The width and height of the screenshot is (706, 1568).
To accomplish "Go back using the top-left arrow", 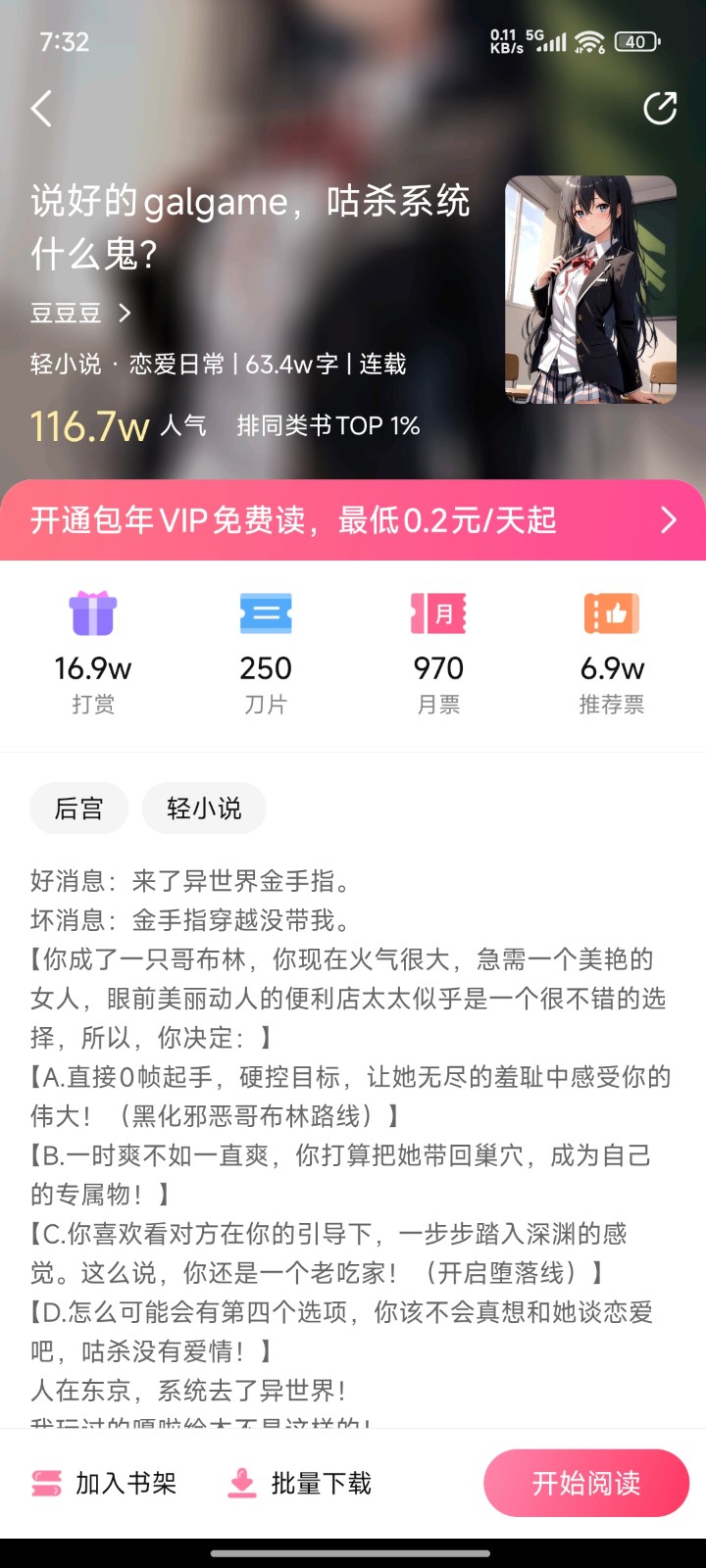I will [x=41, y=109].
